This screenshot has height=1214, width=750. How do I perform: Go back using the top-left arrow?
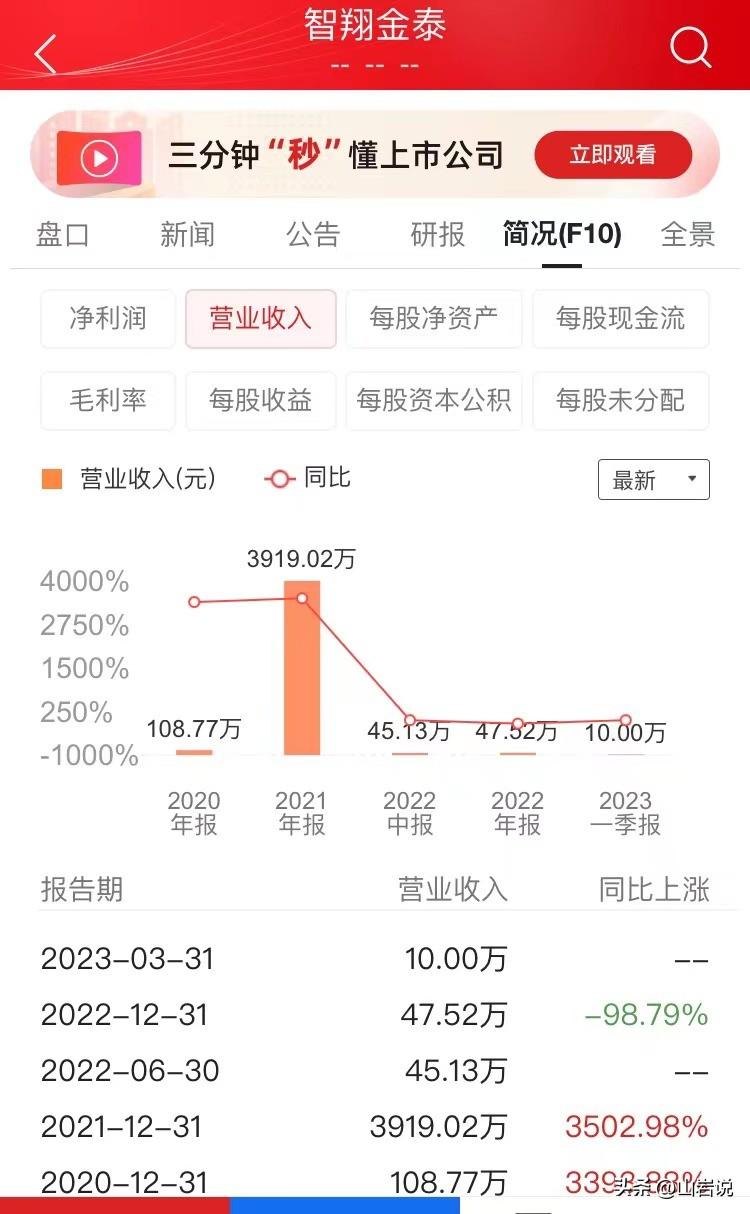[45, 52]
